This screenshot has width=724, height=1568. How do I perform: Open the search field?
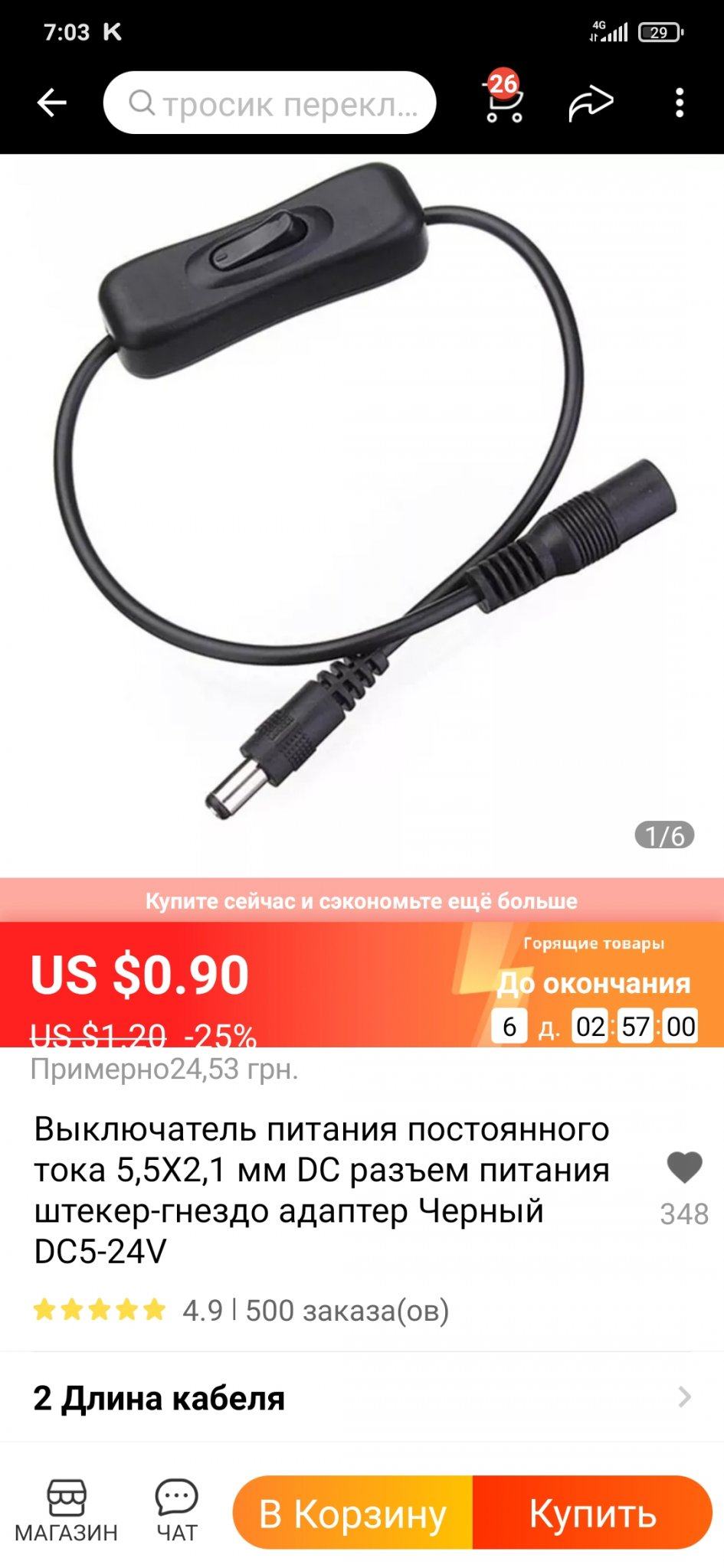[270, 103]
